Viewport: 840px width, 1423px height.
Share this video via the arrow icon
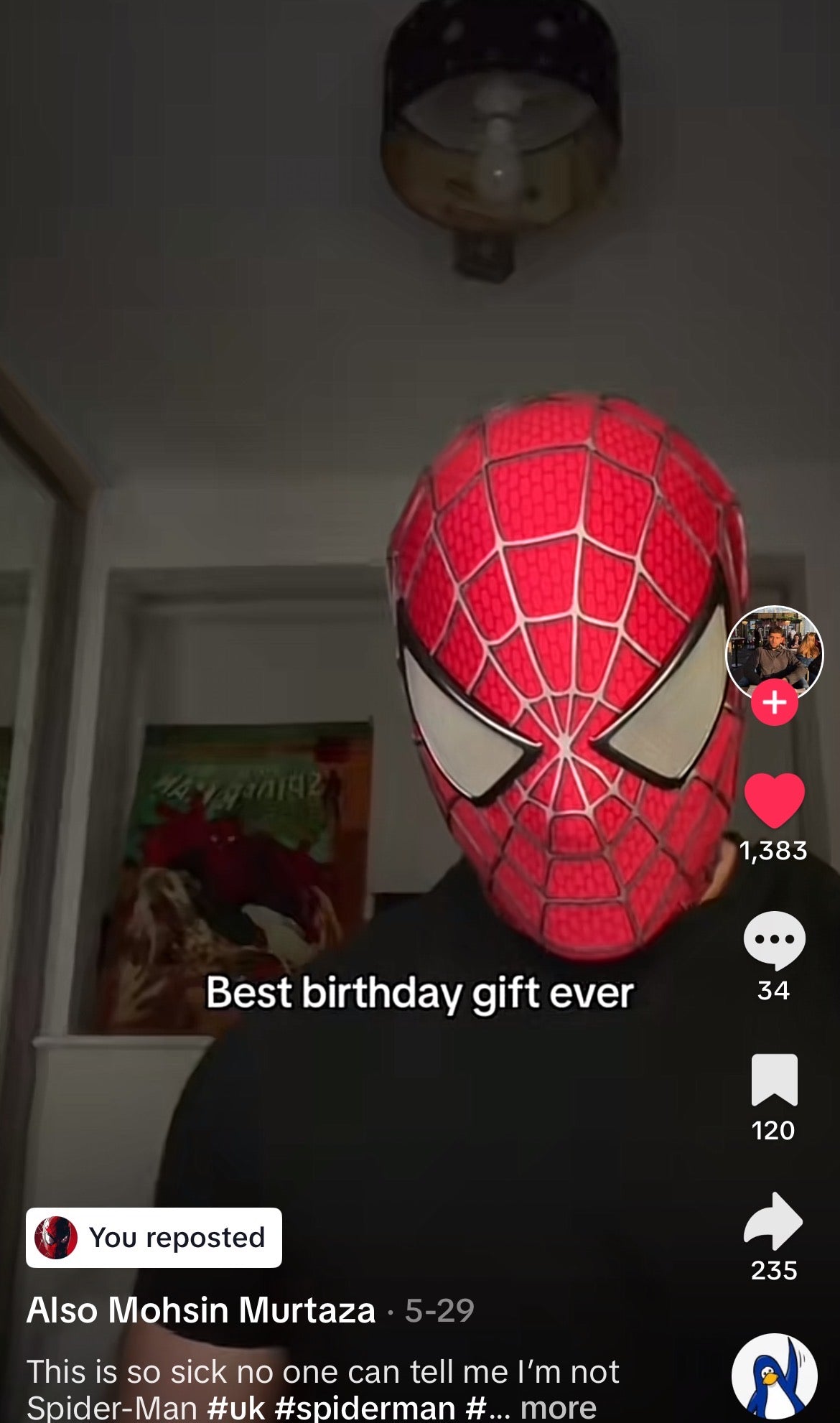(774, 1221)
